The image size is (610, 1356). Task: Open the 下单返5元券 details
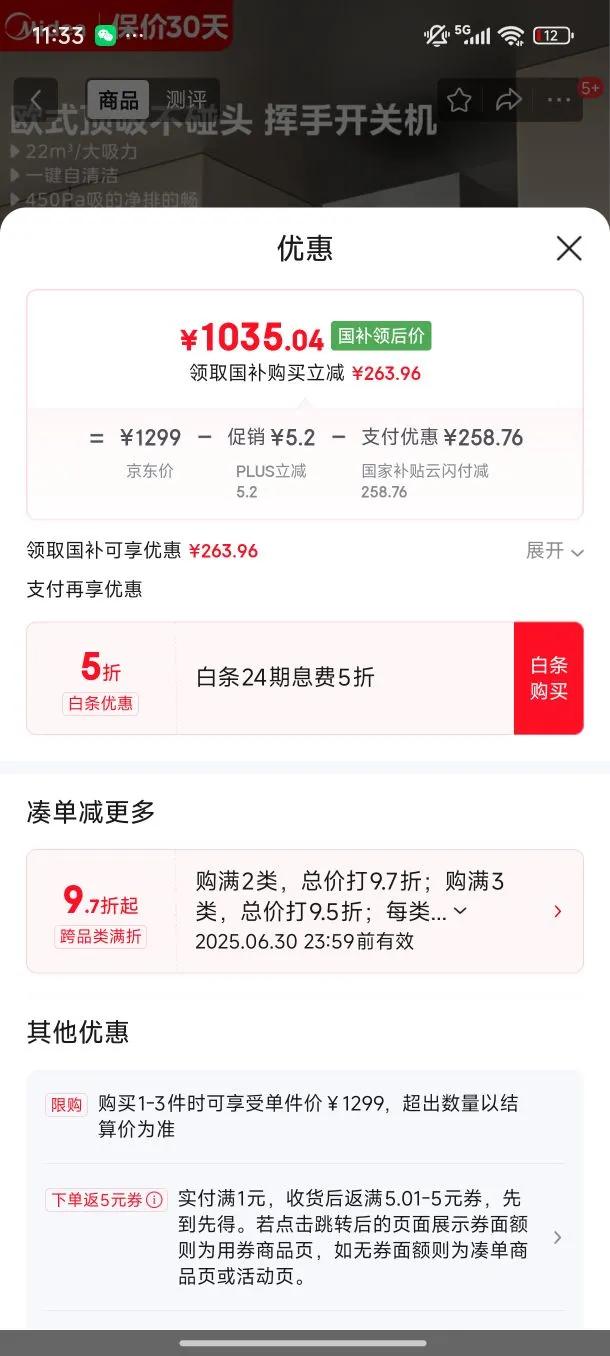(x=557, y=1237)
